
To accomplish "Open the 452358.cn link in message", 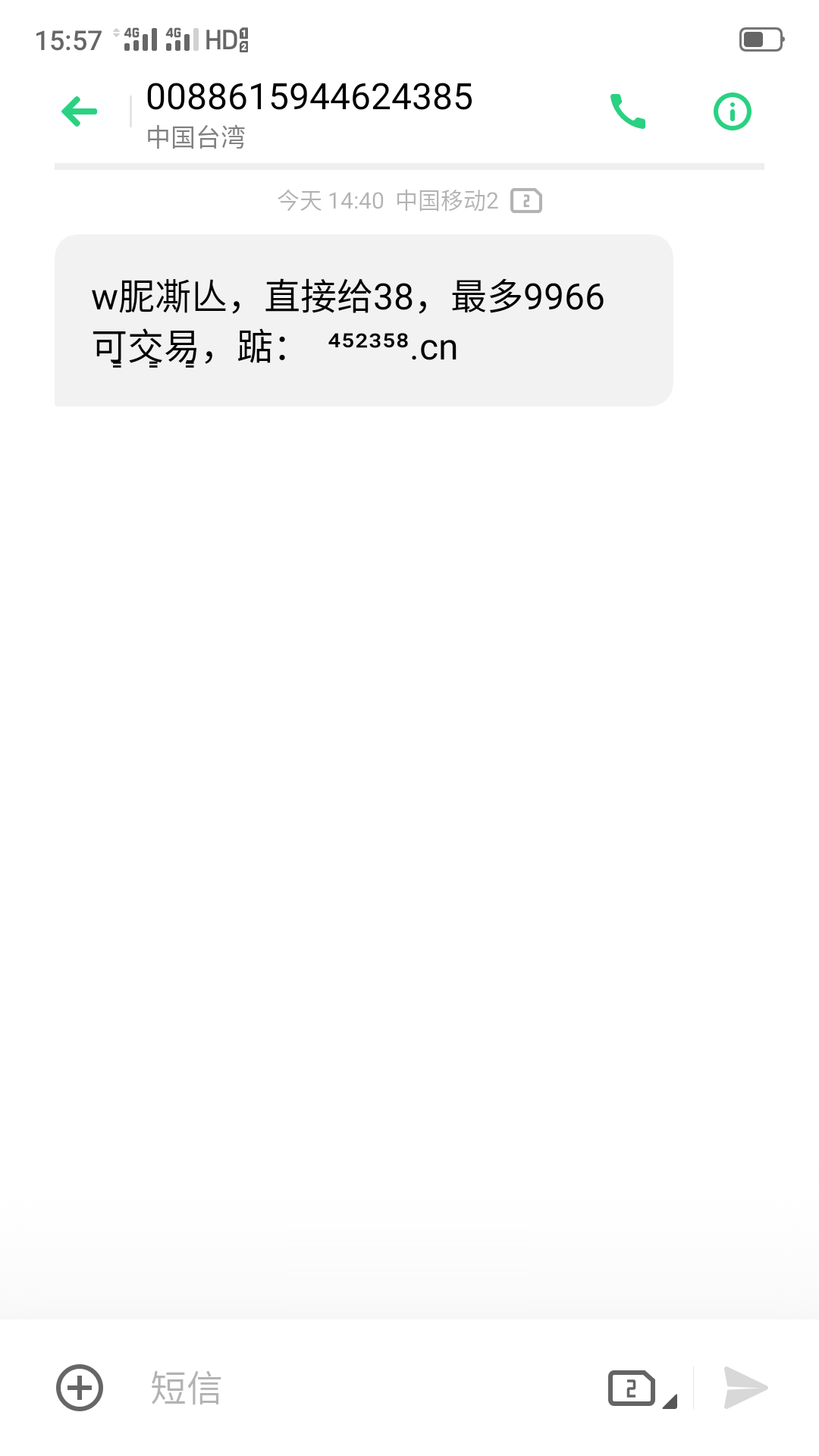I will click(392, 346).
